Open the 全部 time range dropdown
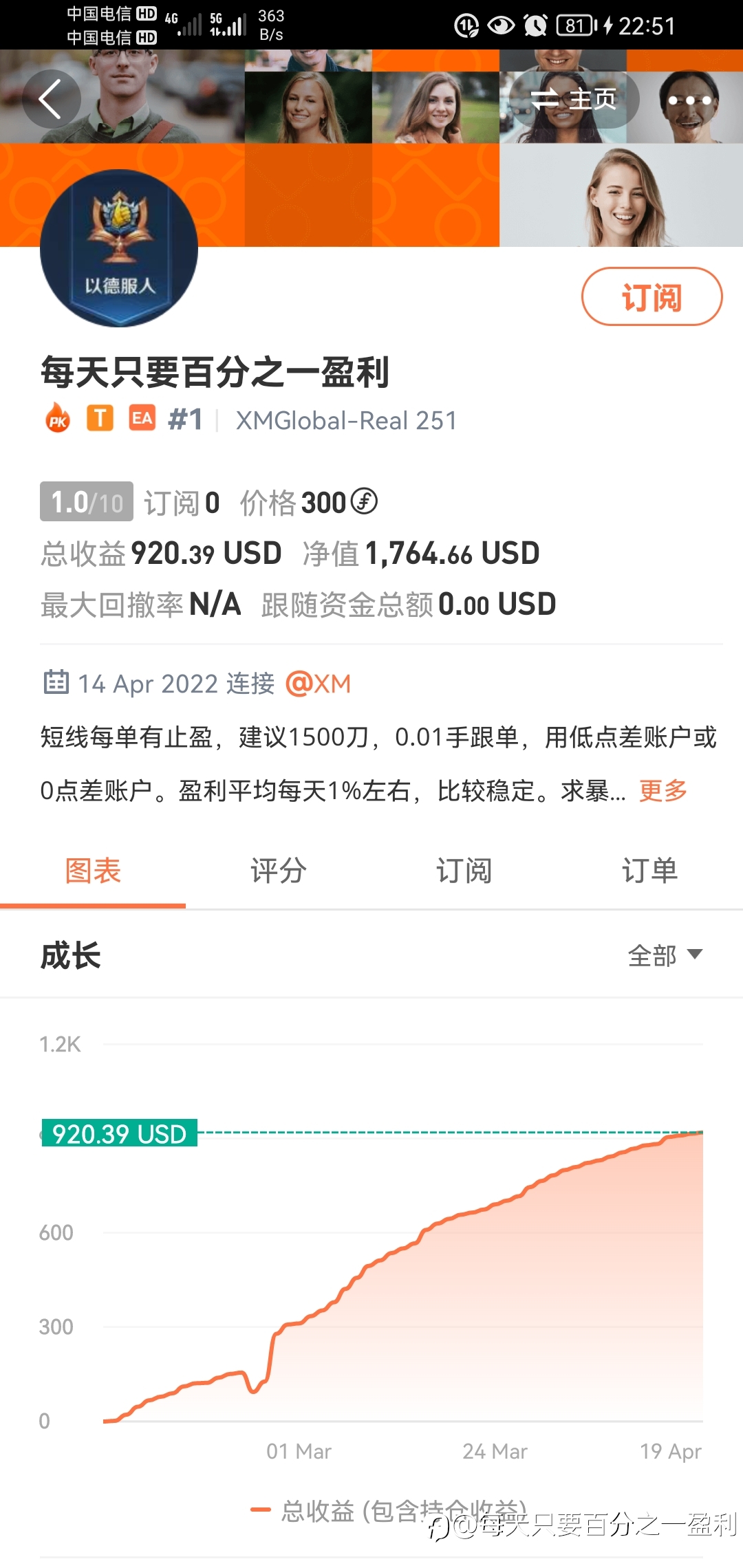 pos(665,955)
